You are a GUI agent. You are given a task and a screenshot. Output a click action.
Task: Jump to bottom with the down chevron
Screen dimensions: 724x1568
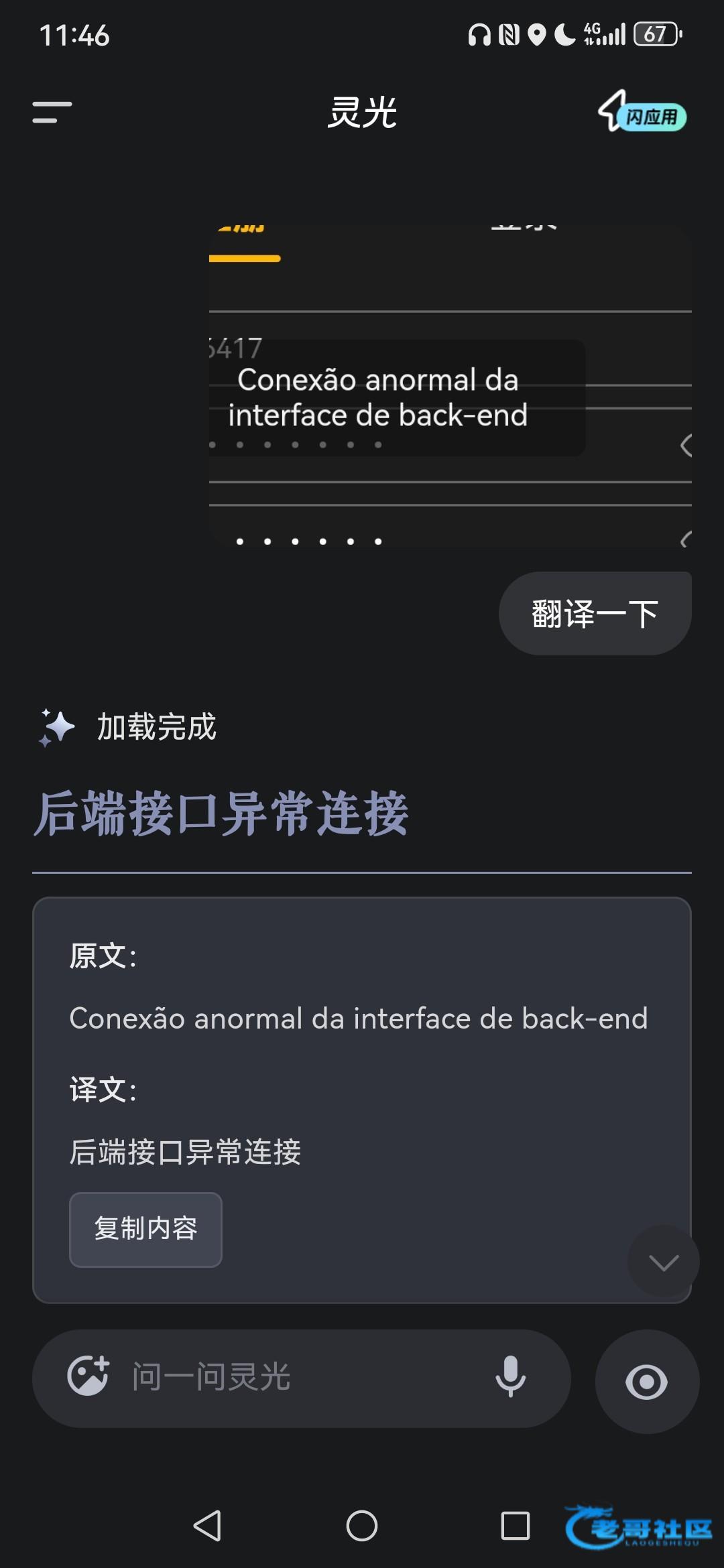[663, 1262]
